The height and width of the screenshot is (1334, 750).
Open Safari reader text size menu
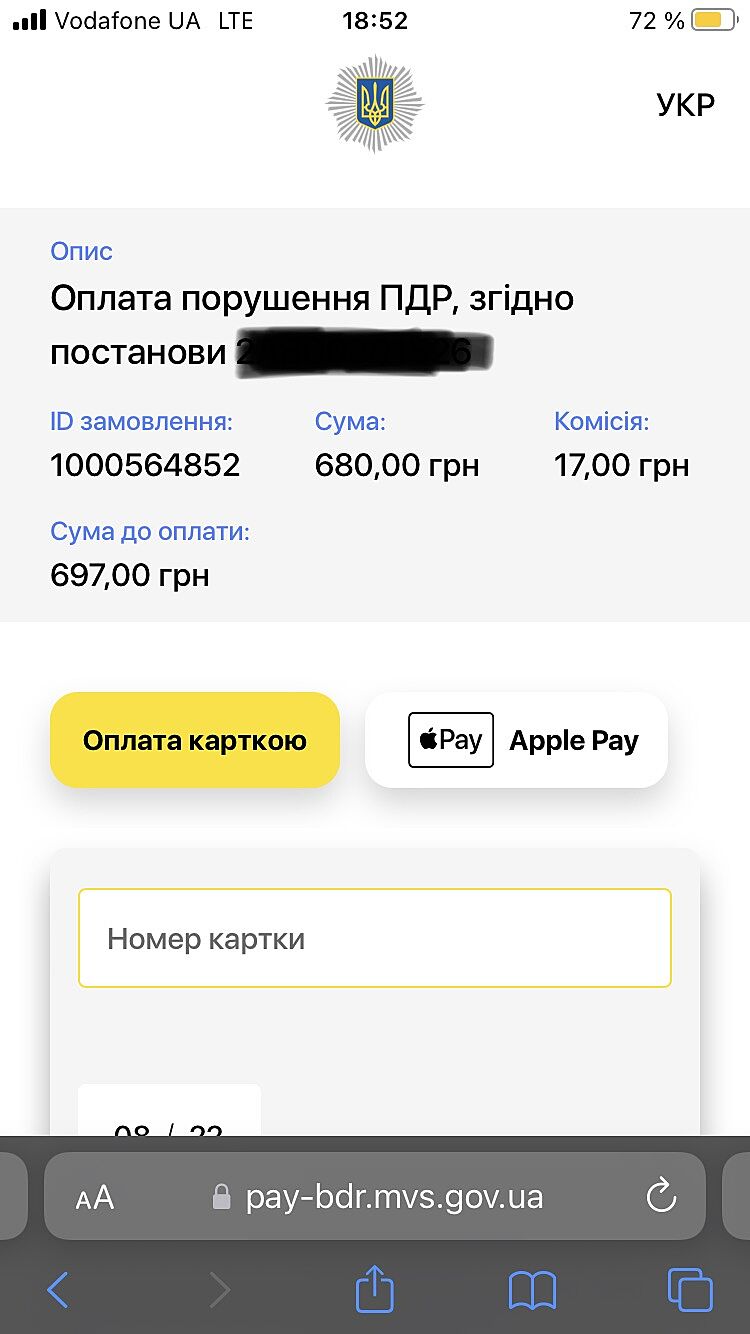point(95,1197)
